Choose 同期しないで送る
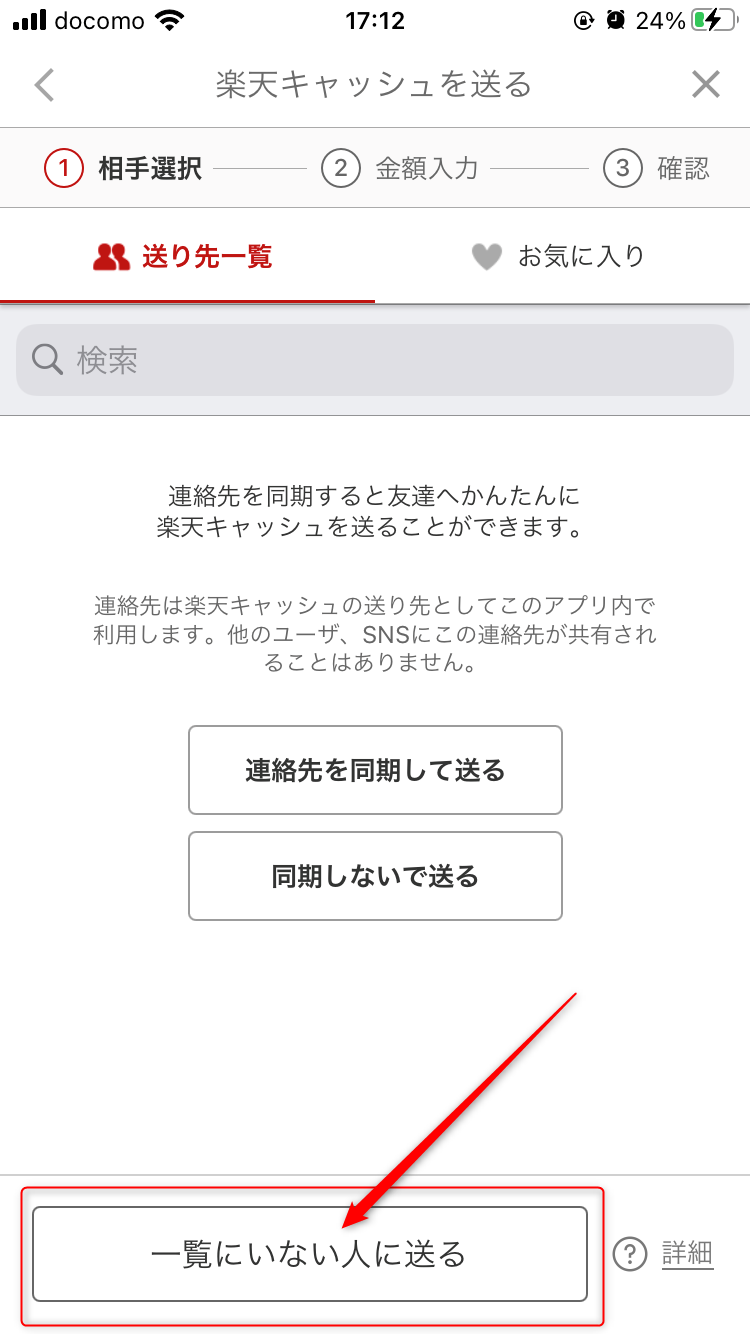 [375, 877]
